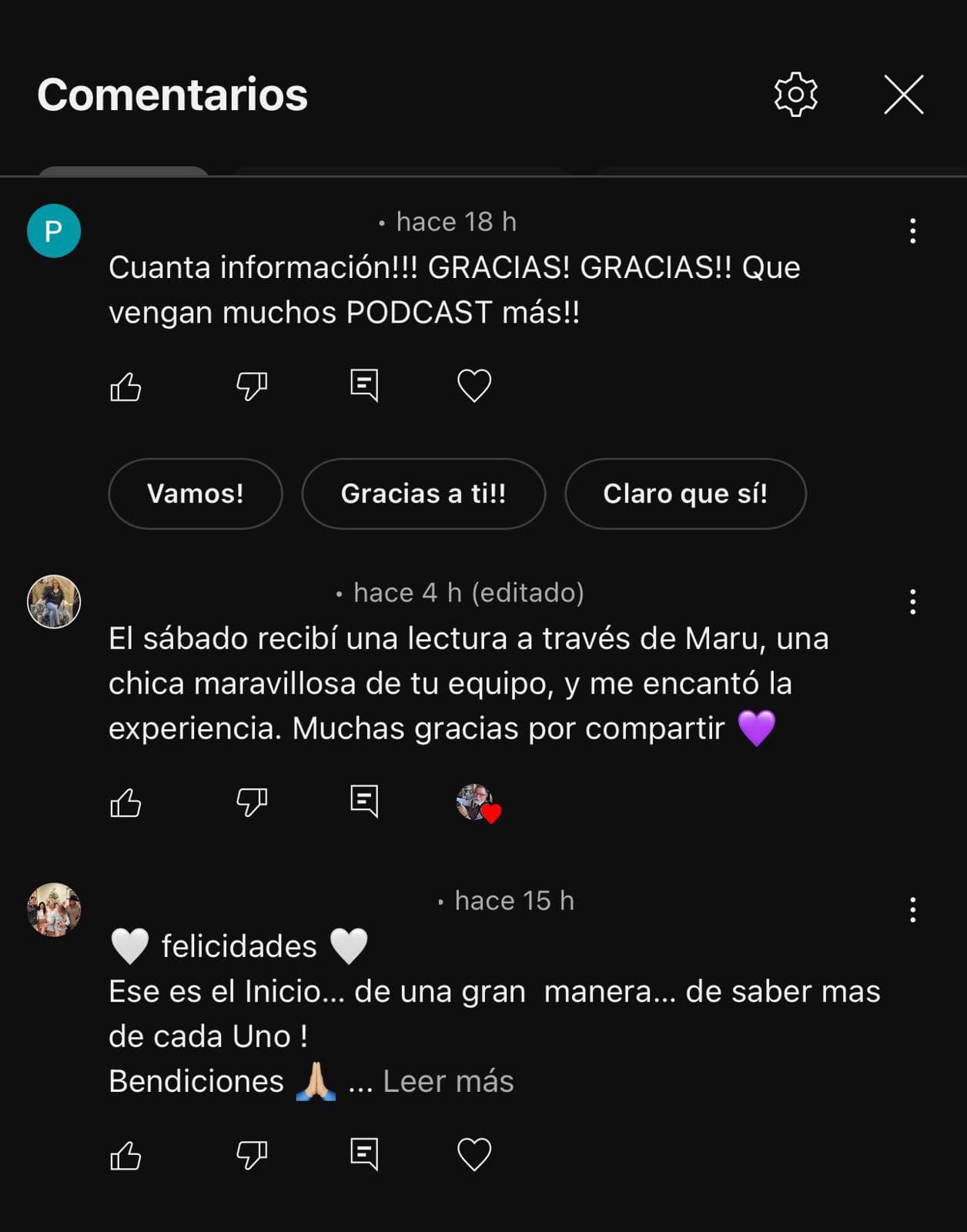Choose the 'Gracias a ti!!' suggested reply
The width and height of the screenshot is (967, 1232).
click(423, 494)
